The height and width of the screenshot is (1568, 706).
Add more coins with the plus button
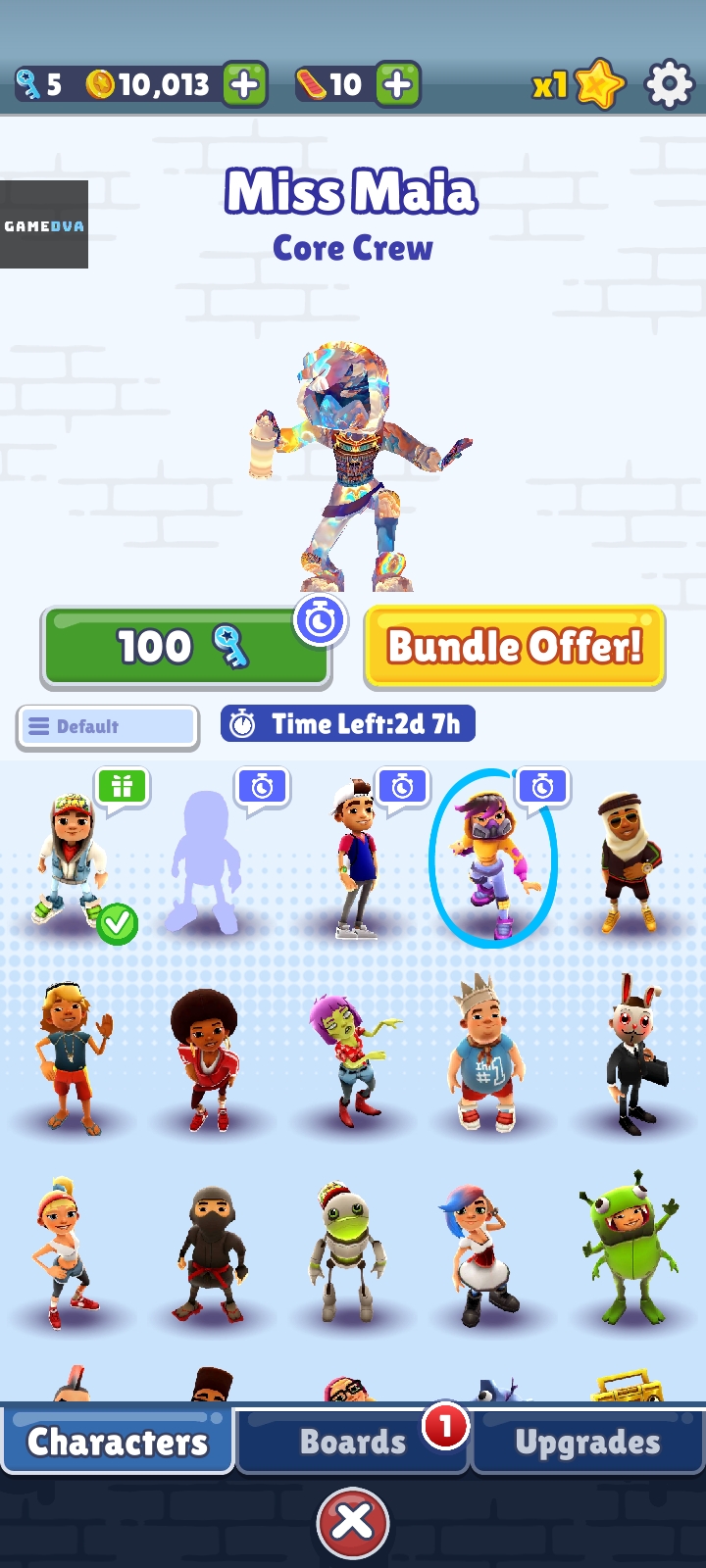point(244,84)
